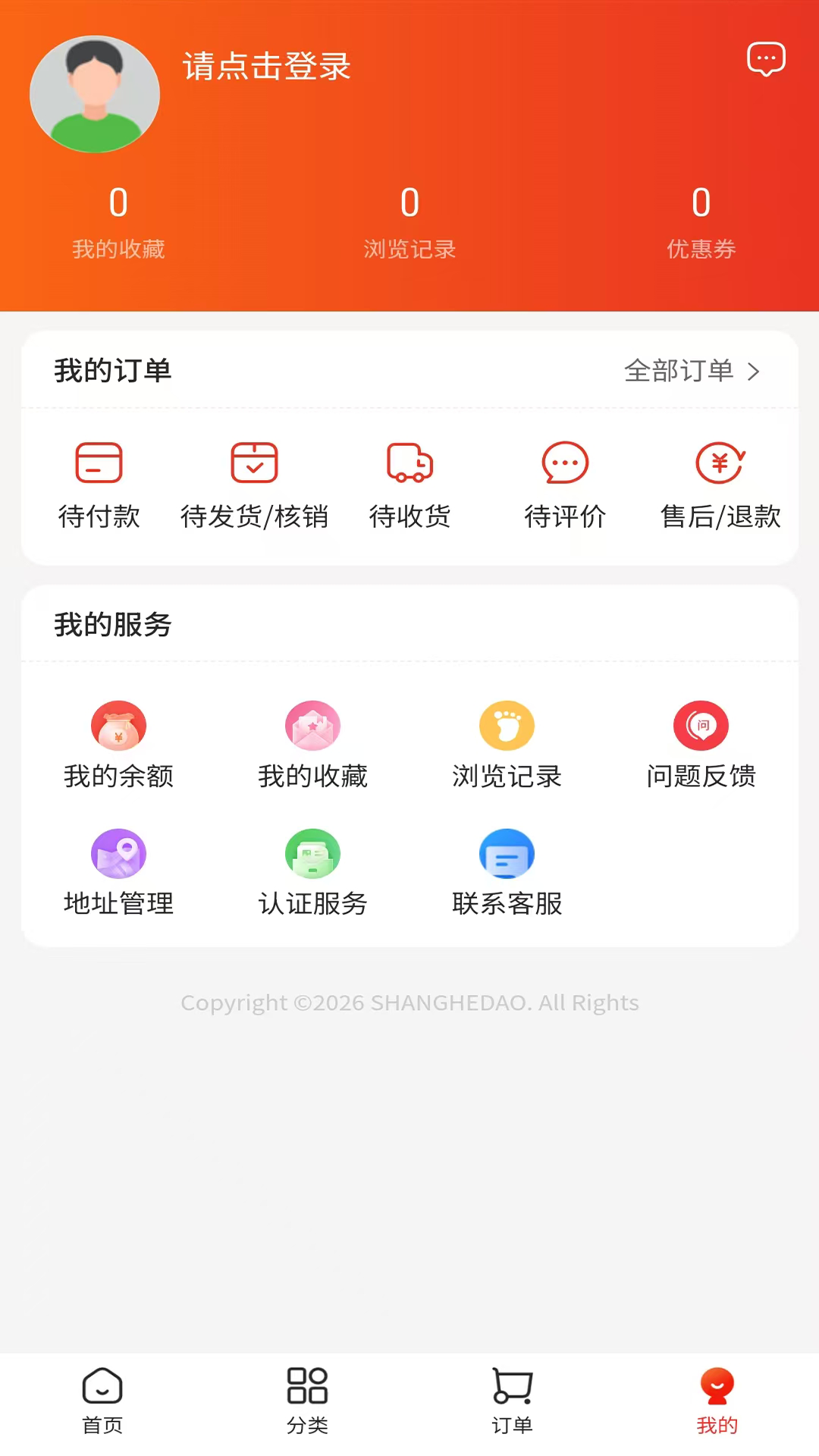This screenshot has width=819, height=1456.
Task: Tap 请点击登录 to log in
Action: 267,67
